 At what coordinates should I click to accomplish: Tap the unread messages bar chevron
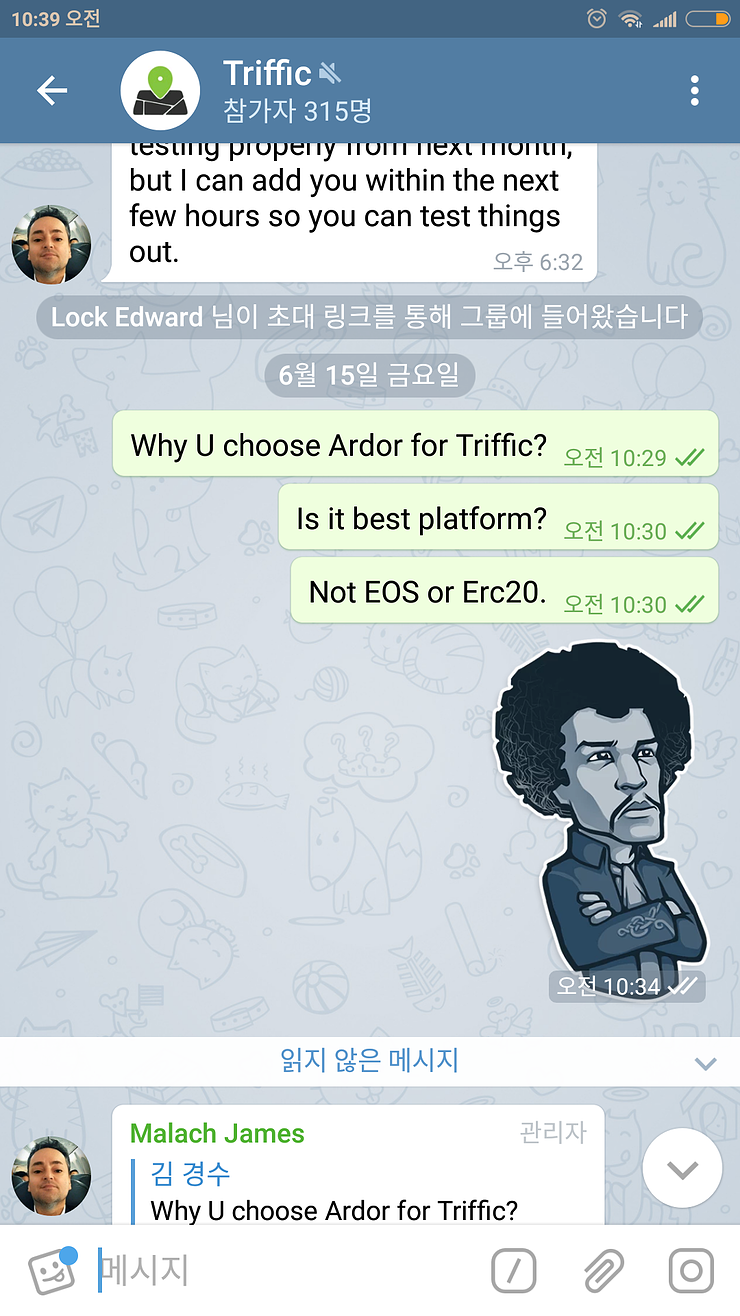tap(706, 1063)
